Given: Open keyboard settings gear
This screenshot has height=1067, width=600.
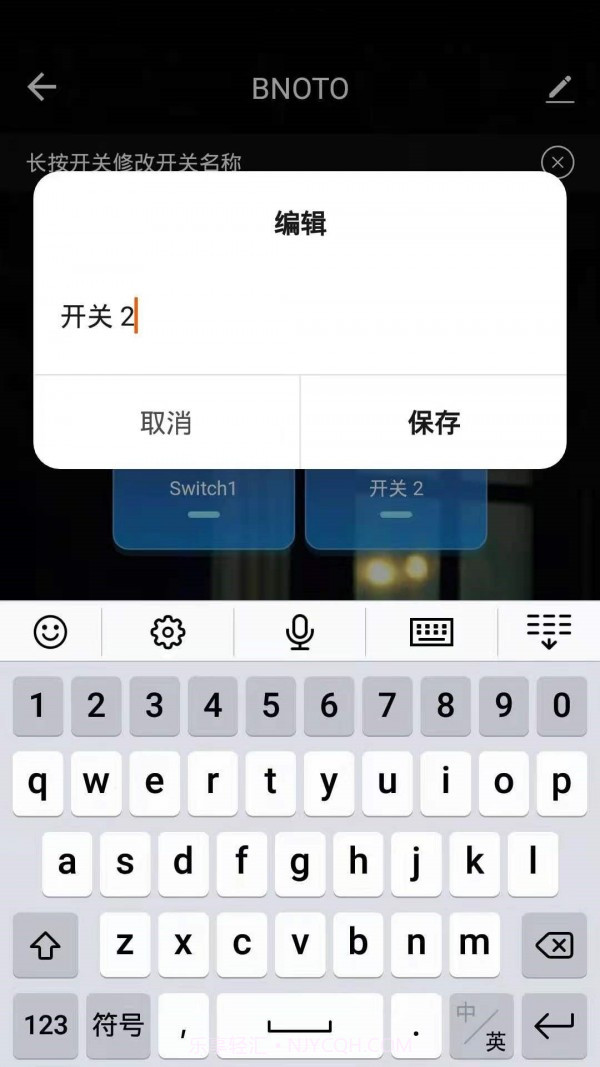Looking at the screenshot, I should tap(168, 631).
